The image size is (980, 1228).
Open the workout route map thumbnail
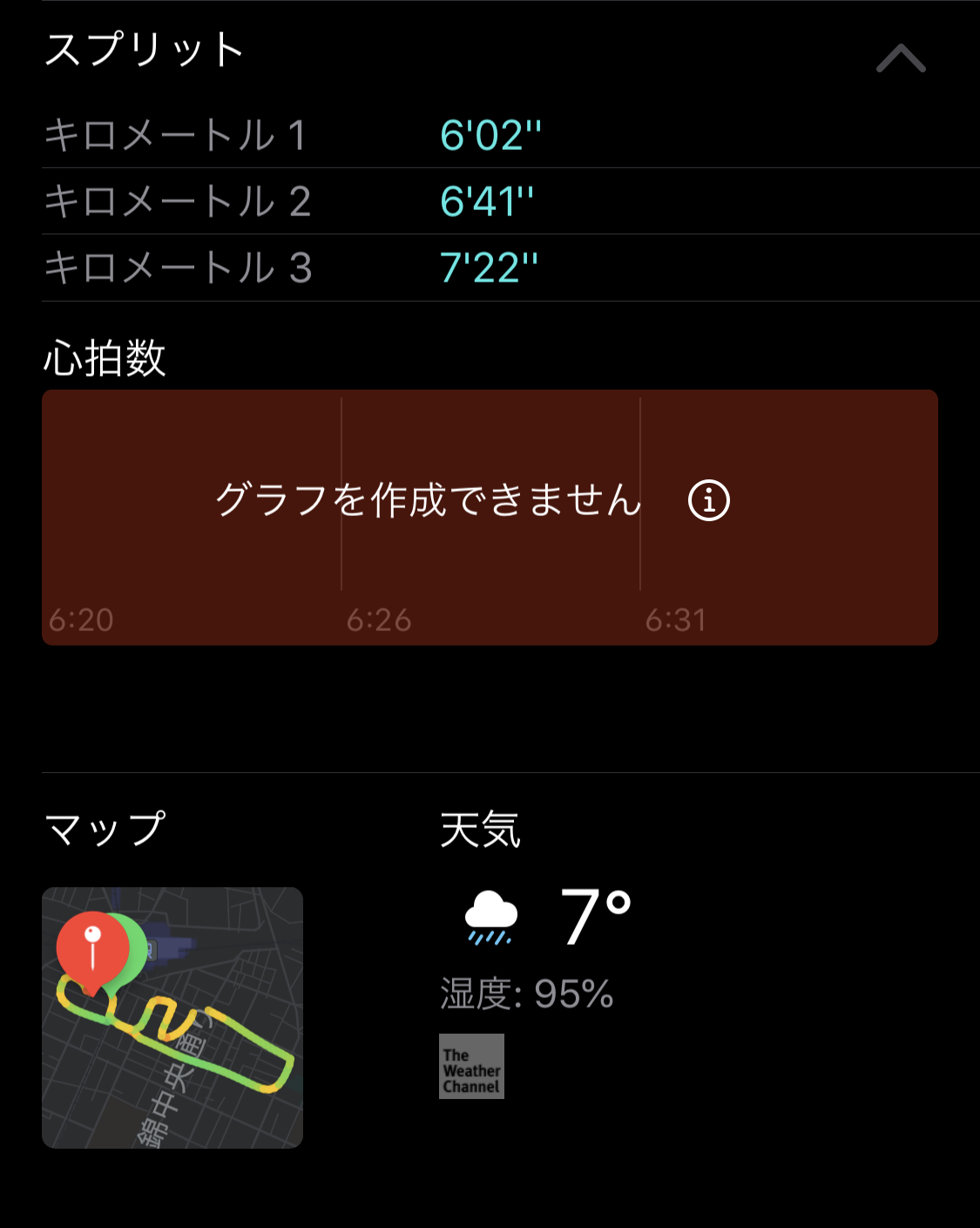[172, 1017]
